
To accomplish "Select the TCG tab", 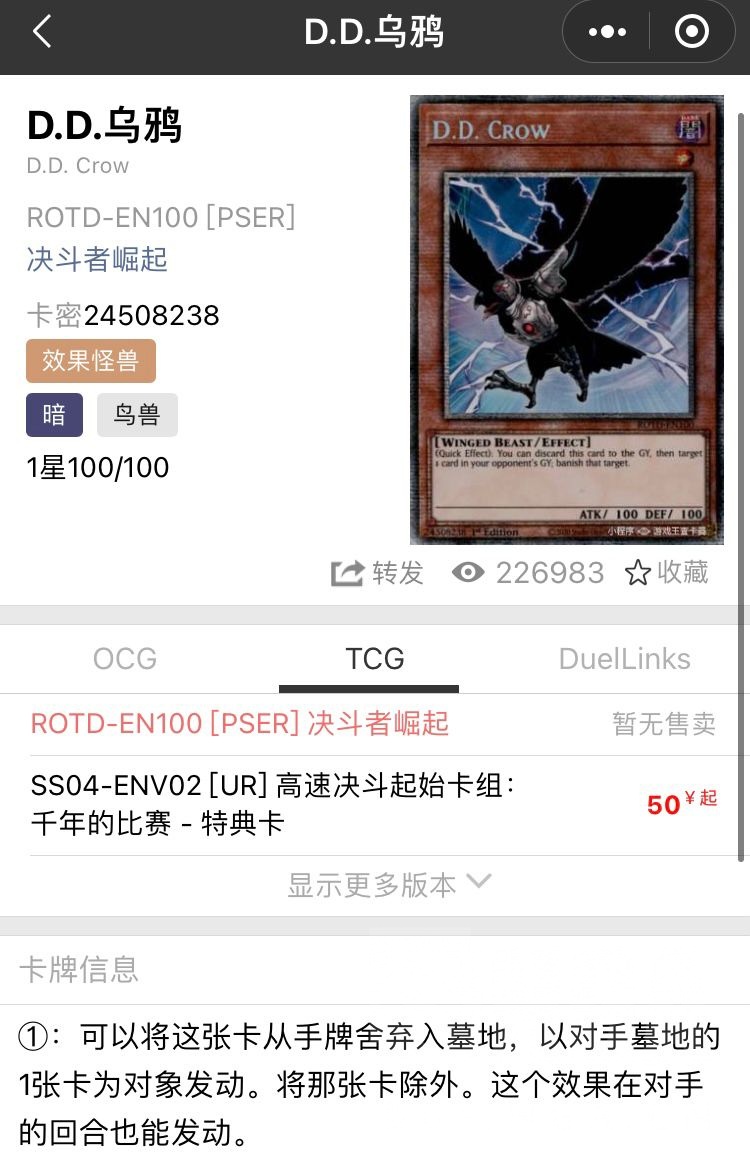I will coord(375,659).
